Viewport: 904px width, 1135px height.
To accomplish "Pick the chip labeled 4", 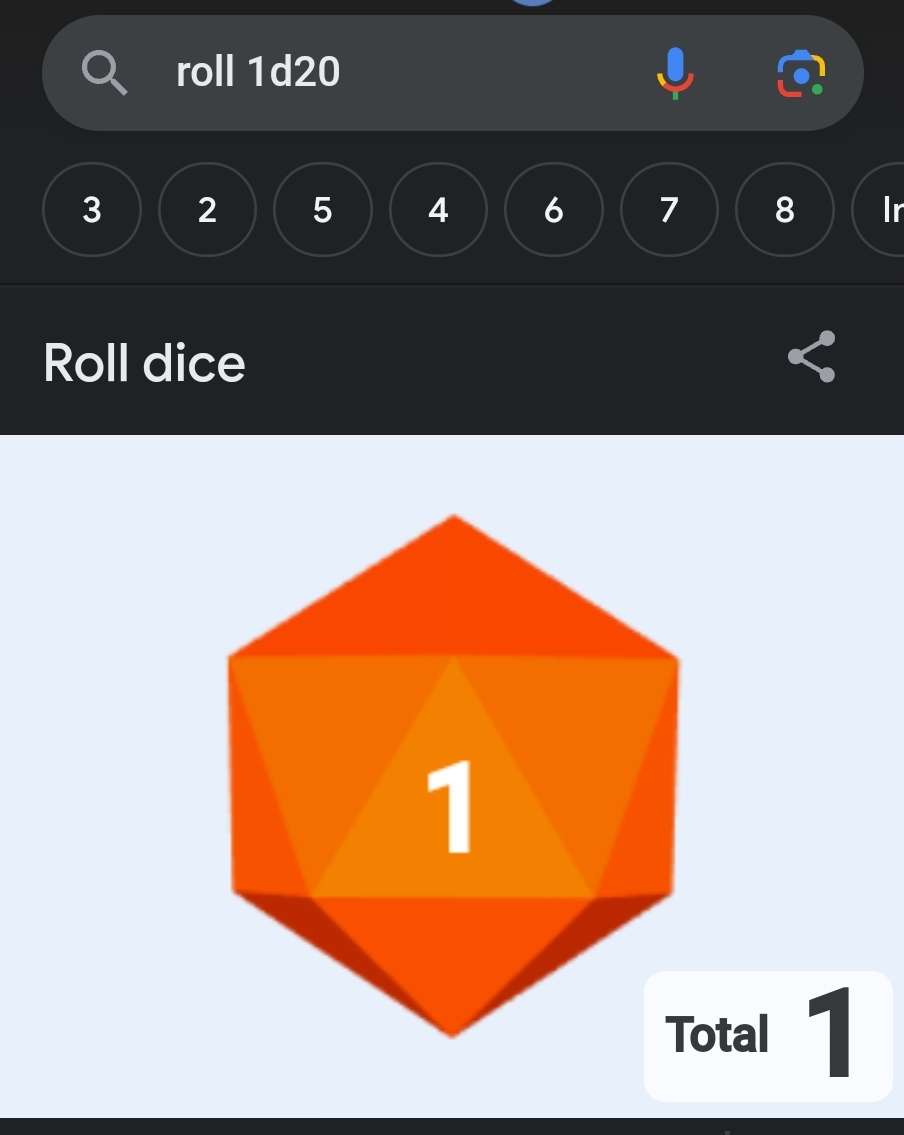I will pos(438,210).
